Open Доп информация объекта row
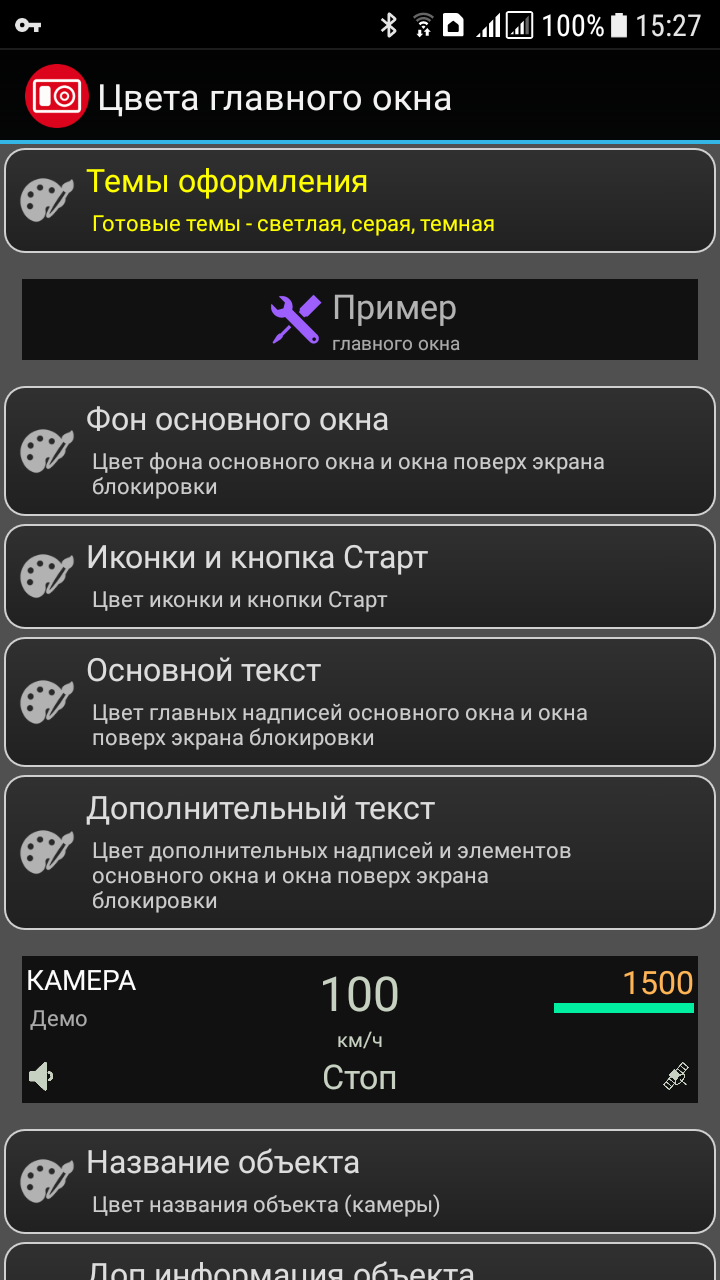This screenshot has width=720, height=1280. pos(360,1265)
